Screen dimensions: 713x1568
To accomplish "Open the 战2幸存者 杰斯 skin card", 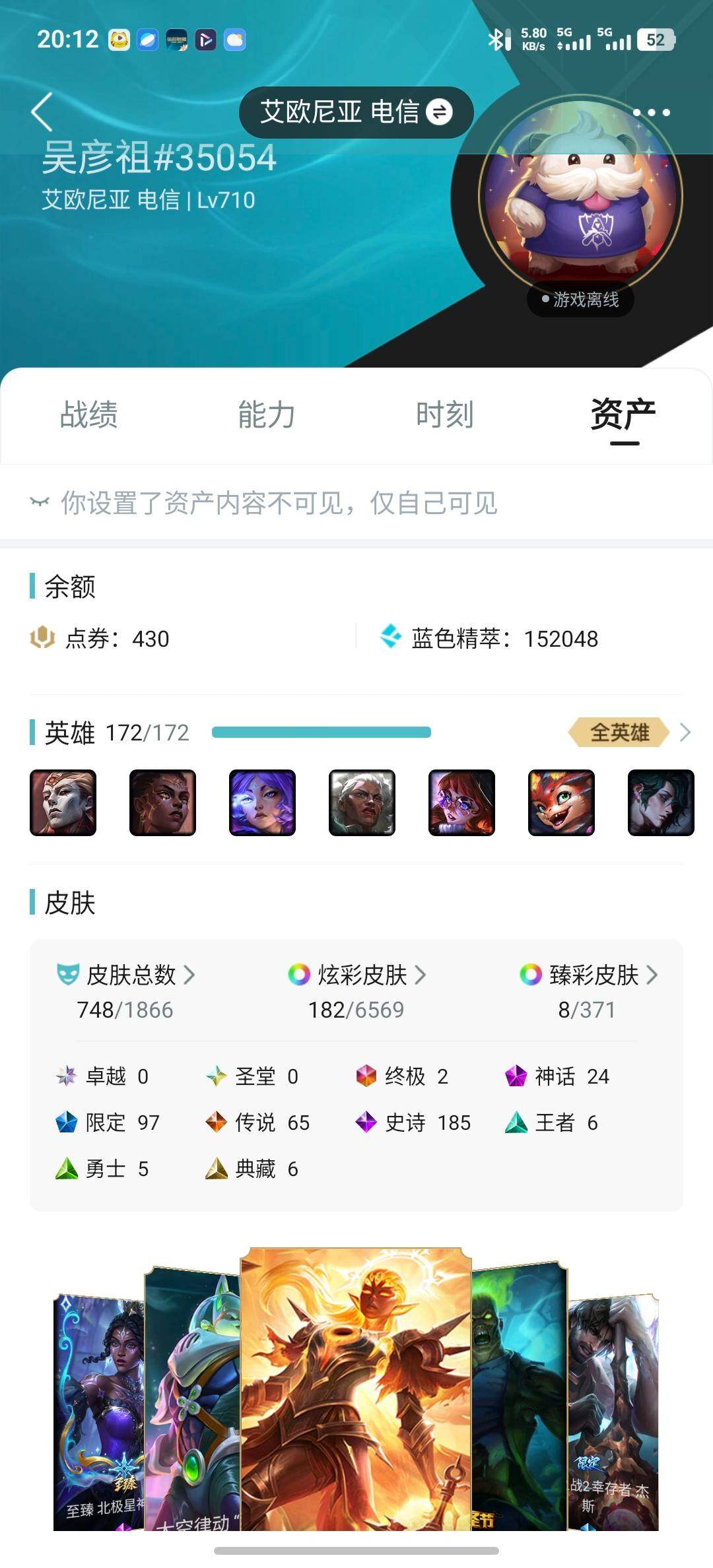I will pos(614,1412).
